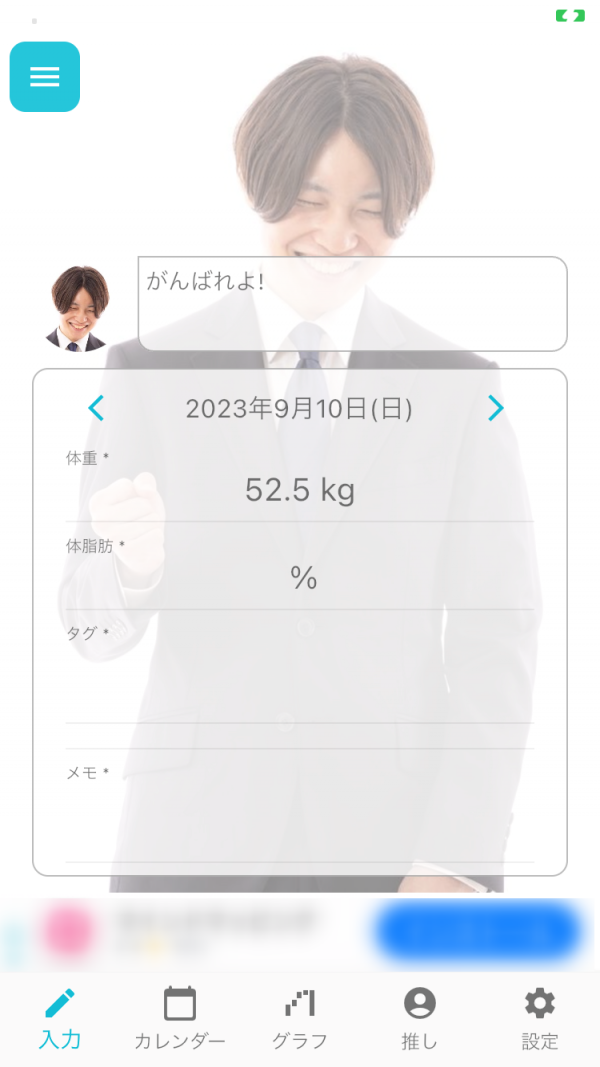Screen dimensions: 600x1067
Task: Switch to the グラフ tab
Action: 300,1018
